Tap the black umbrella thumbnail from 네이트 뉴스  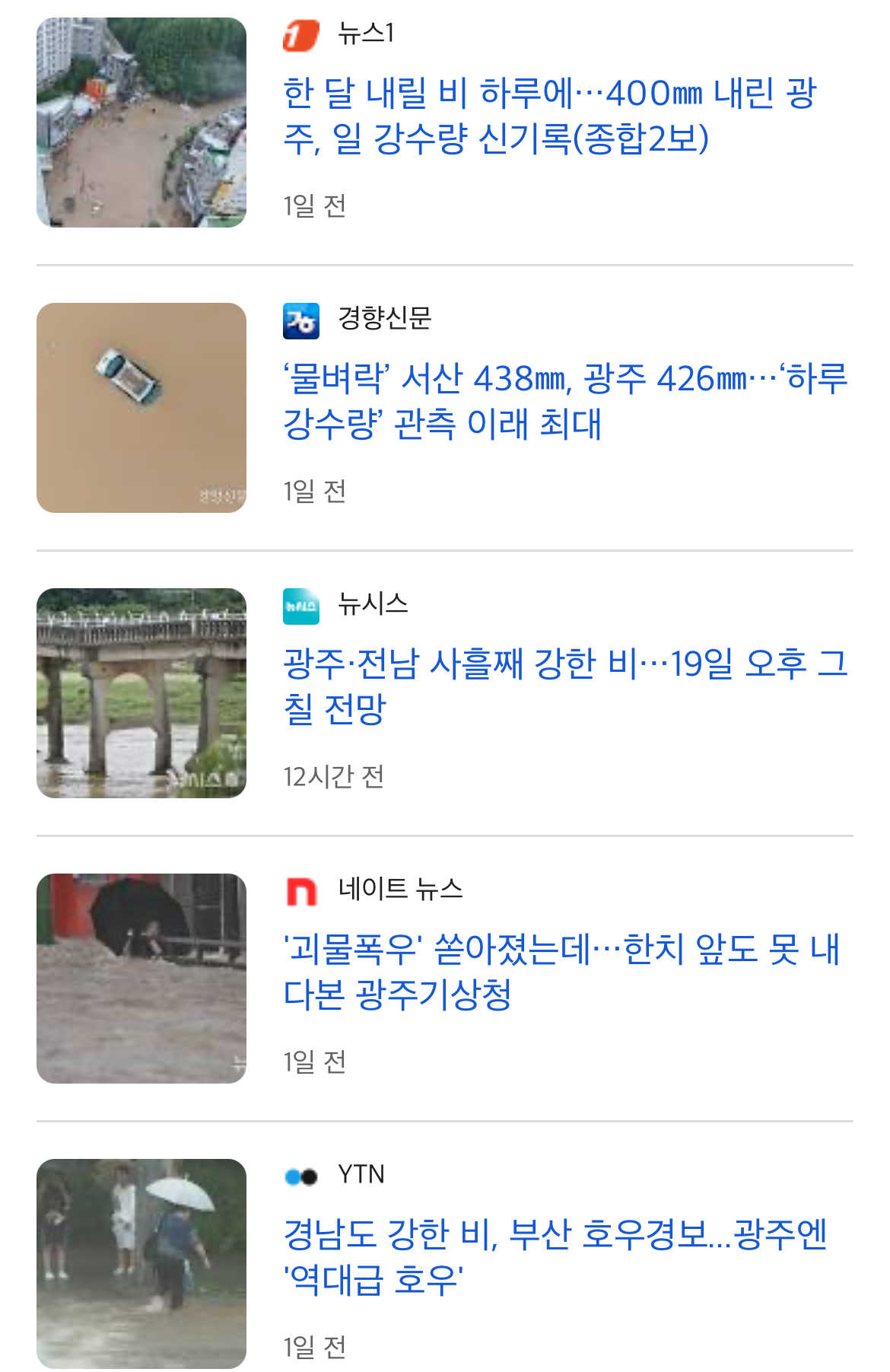[x=141, y=979]
